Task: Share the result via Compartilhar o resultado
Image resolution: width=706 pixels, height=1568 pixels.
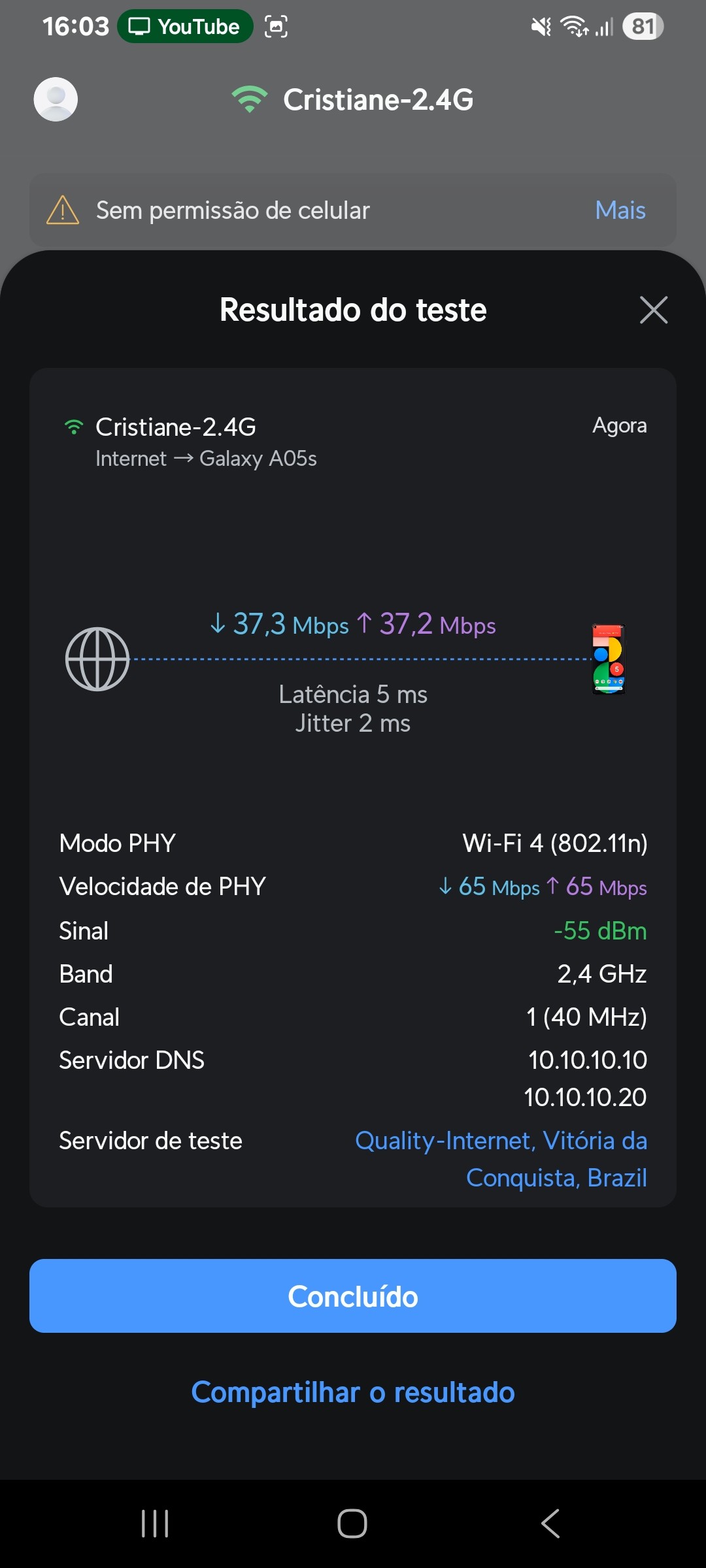Action: click(353, 1392)
